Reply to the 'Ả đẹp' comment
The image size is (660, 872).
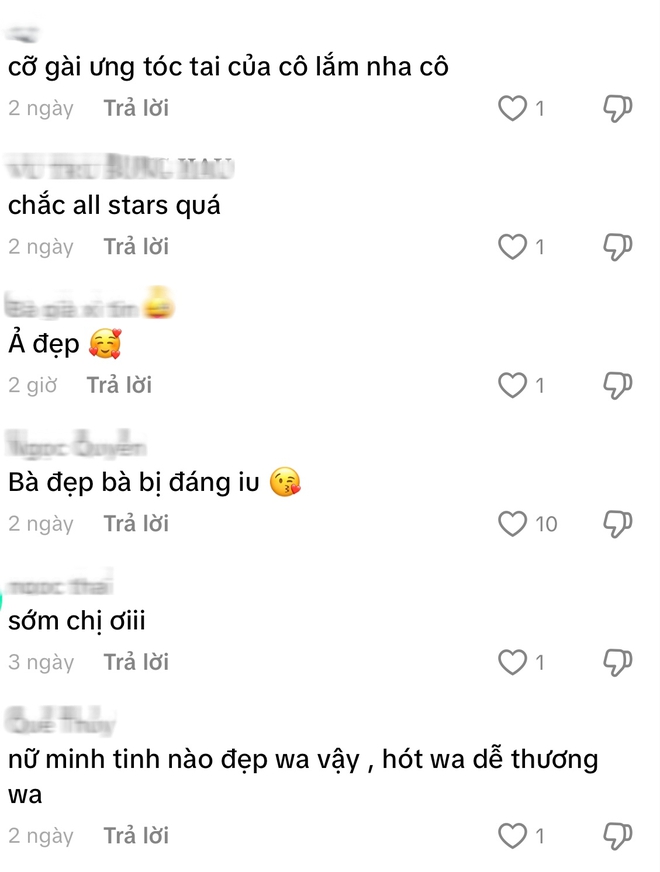pyautogui.click(x=119, y=385)
